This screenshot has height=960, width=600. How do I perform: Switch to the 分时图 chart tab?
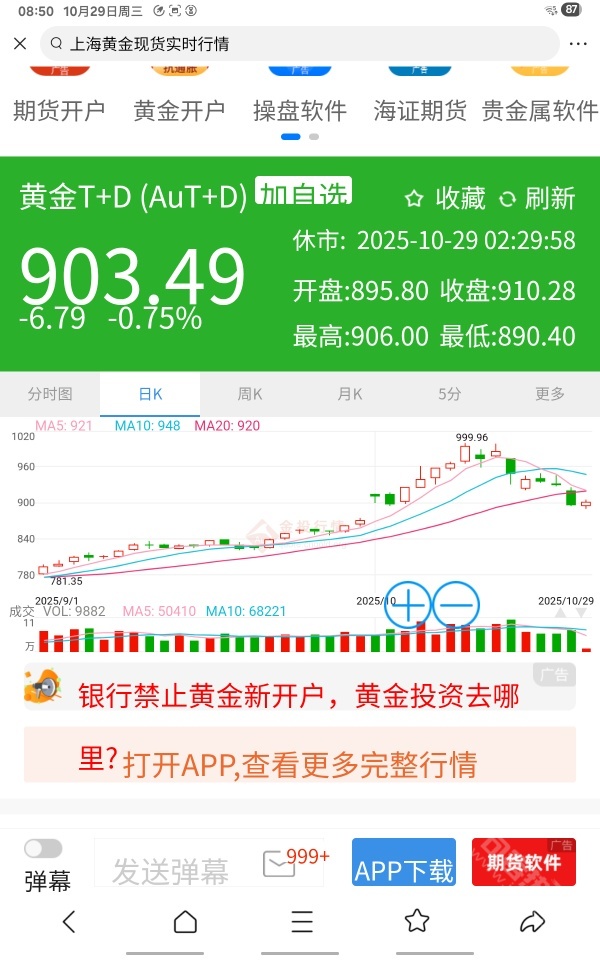[x=50, y=394]
